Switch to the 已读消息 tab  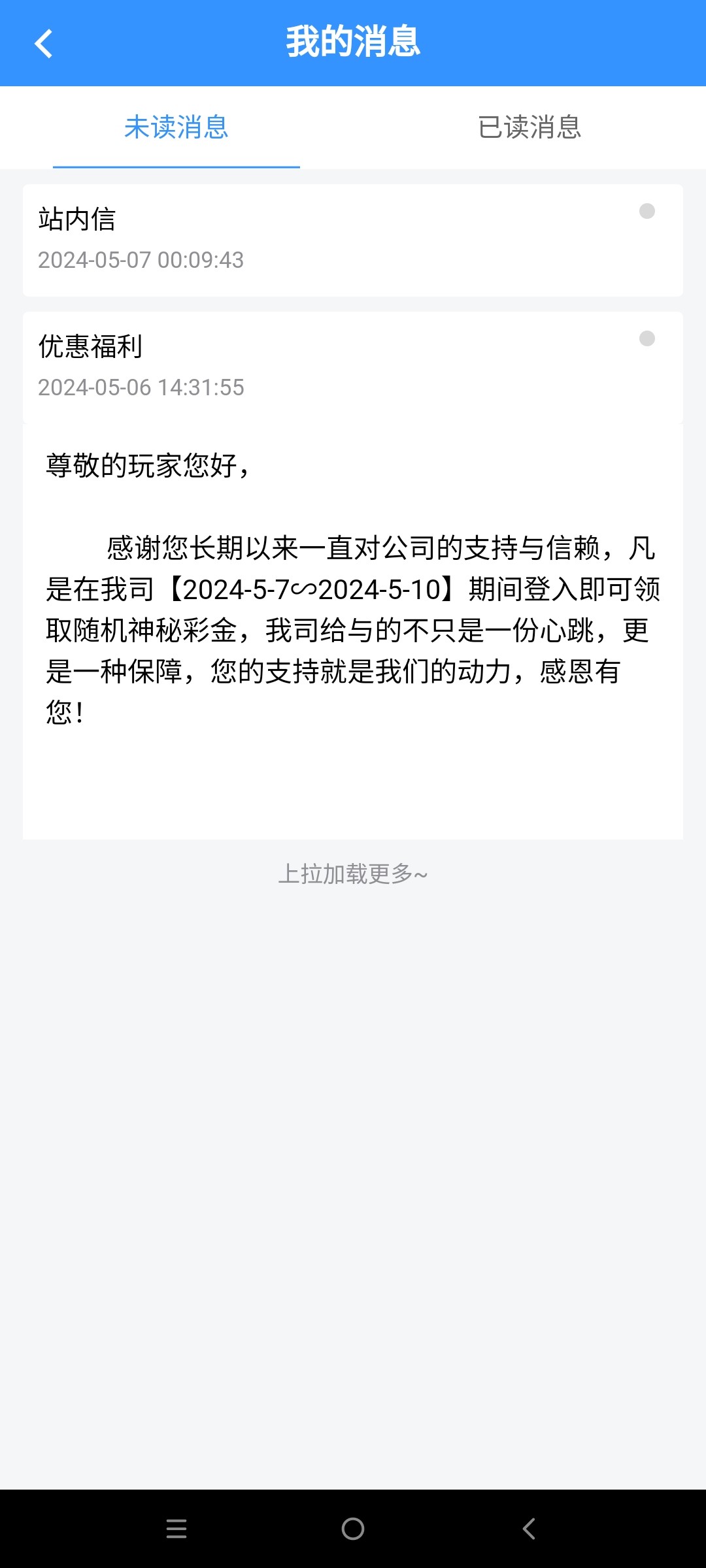click(529, 129)
